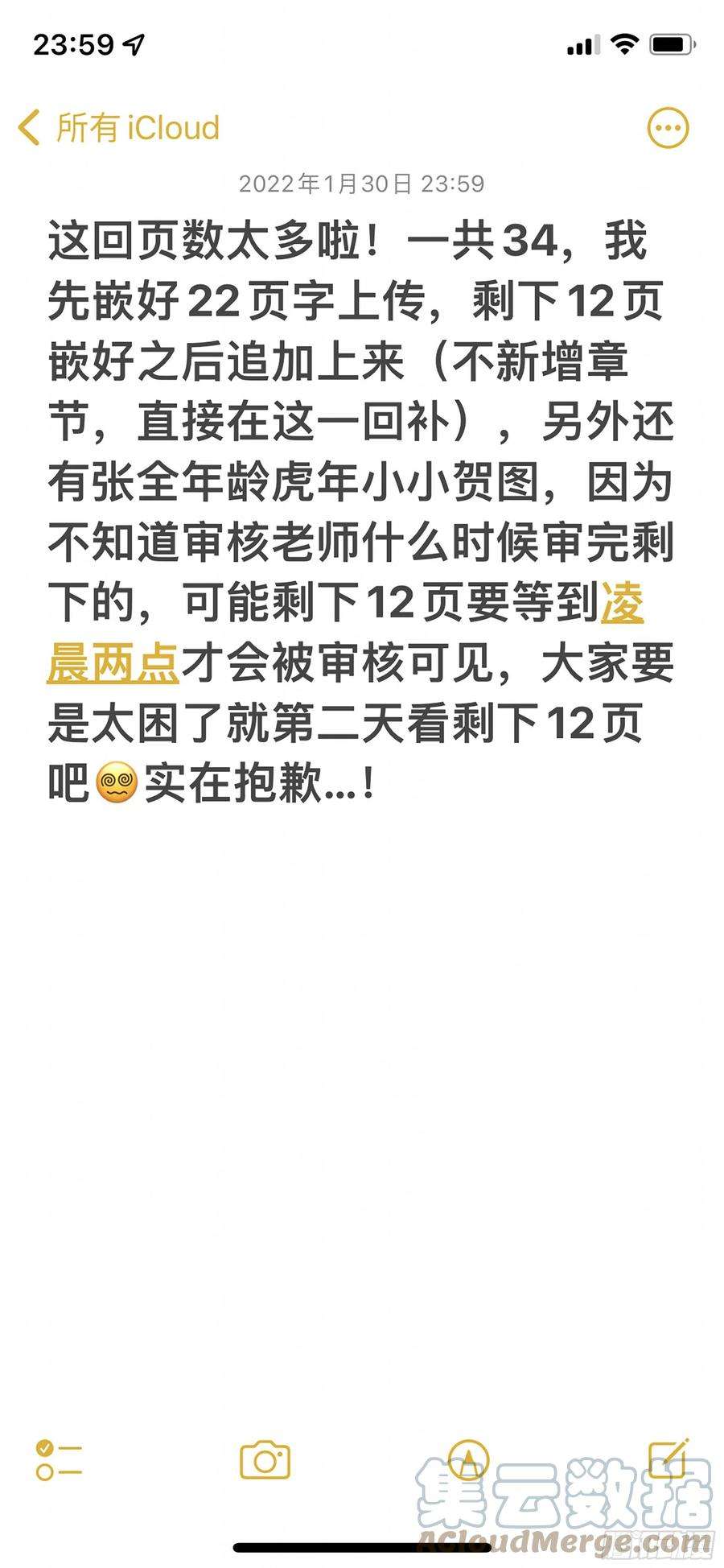Tap the battery icon in the status bar
The height and width of the screenshot is (1568, 724).
click(673, 46)
